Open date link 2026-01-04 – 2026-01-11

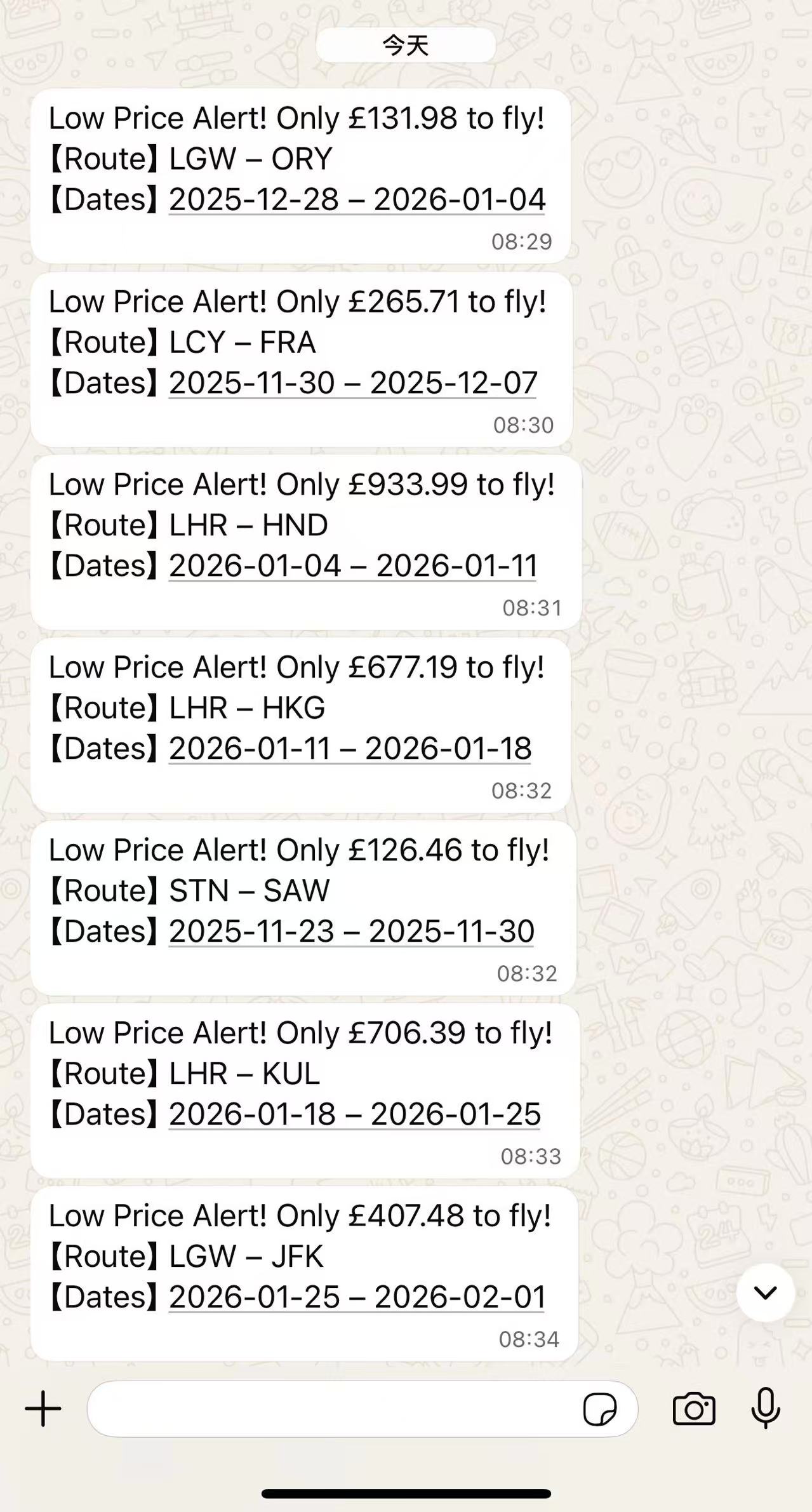pyautogui.click(x=353, y=566)
